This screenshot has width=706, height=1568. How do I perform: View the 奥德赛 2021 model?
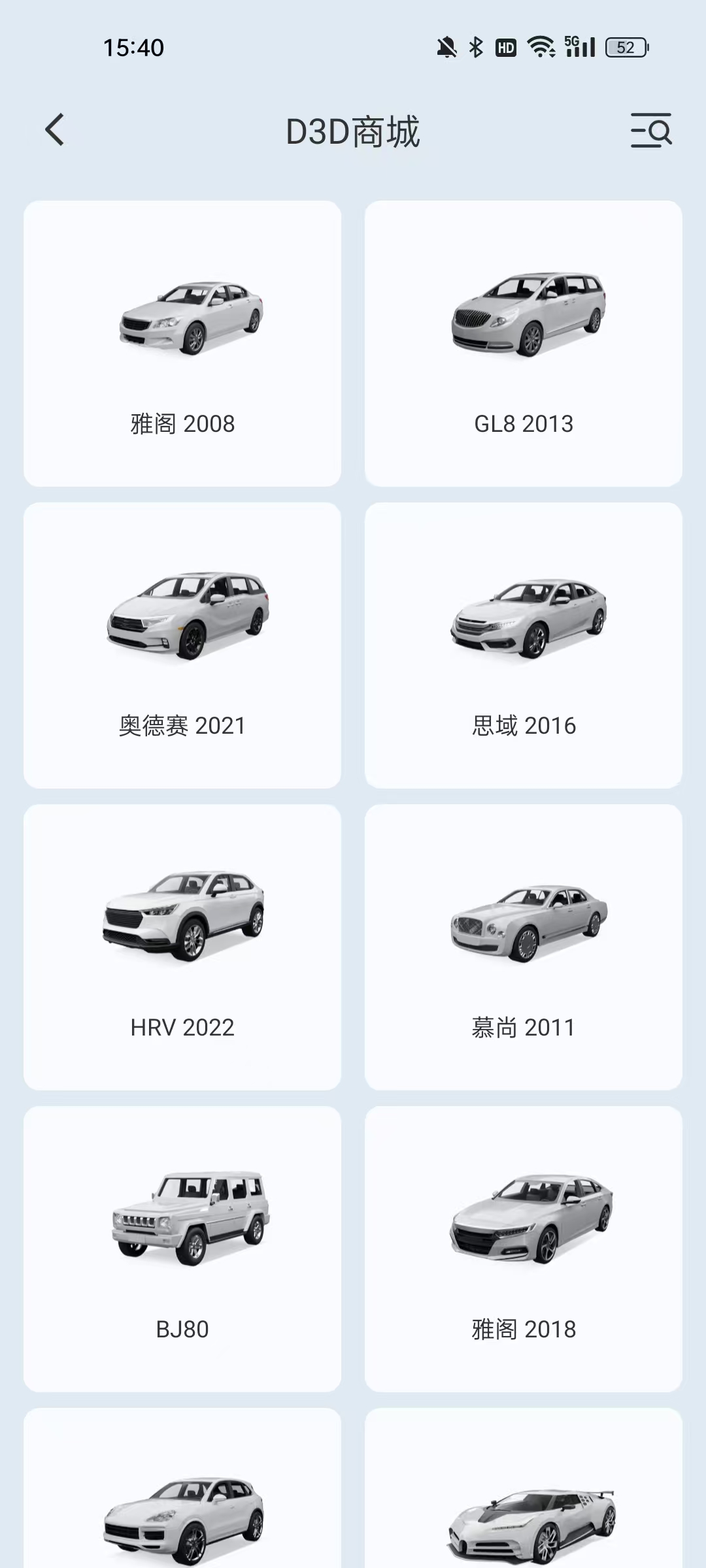(x=182, y=645)
